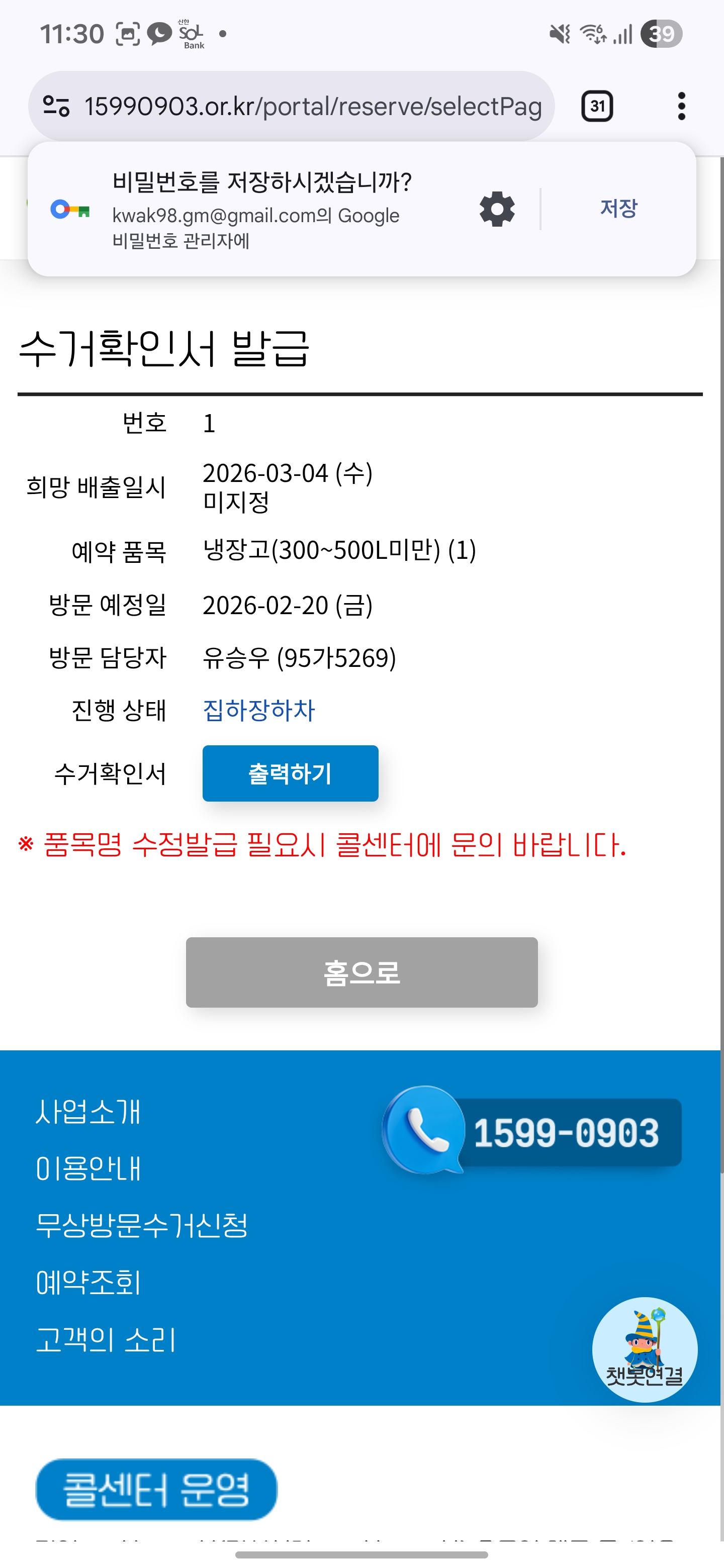Open password save settings gear
The height and width of the screenshot is (1568, 724).
click(497, 209)
